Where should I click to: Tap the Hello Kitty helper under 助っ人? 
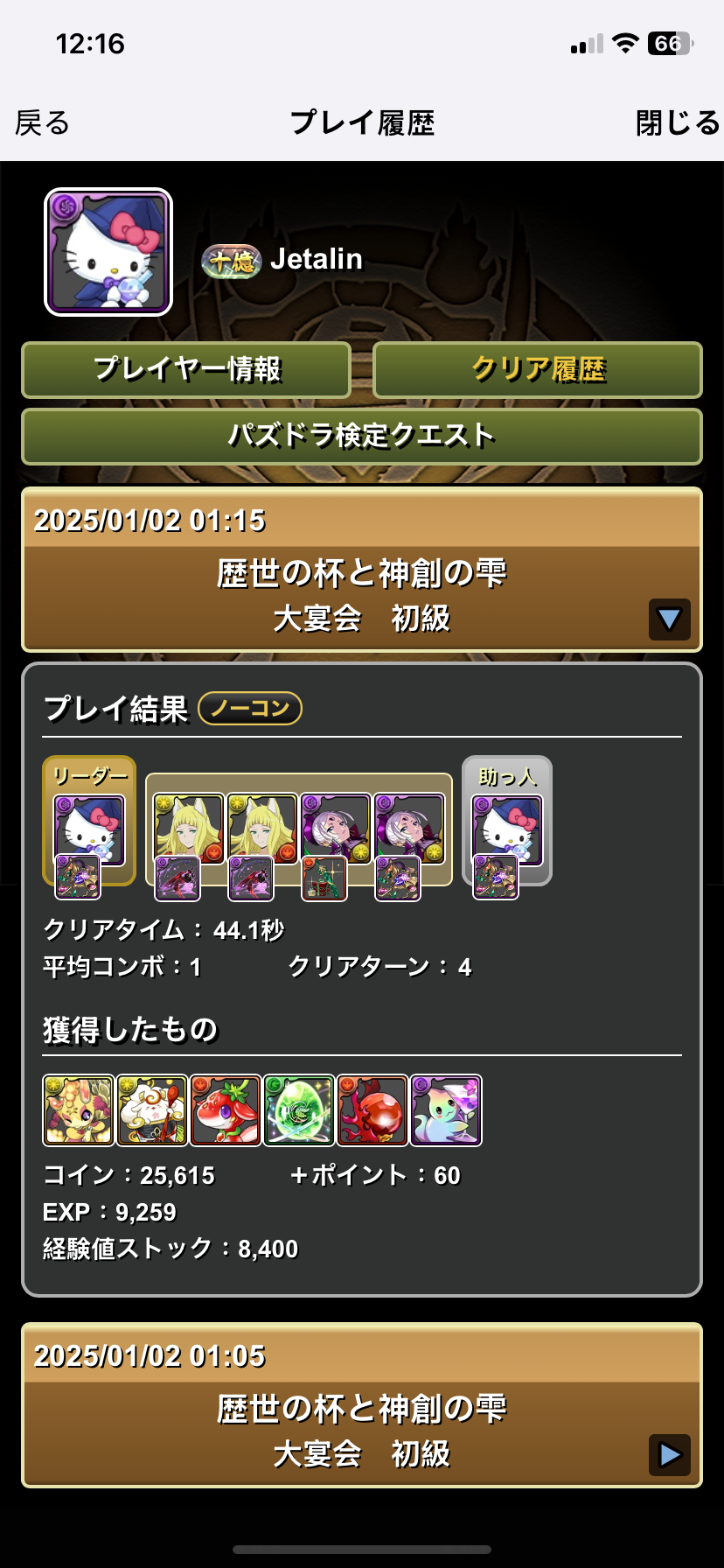coord(507,829)
